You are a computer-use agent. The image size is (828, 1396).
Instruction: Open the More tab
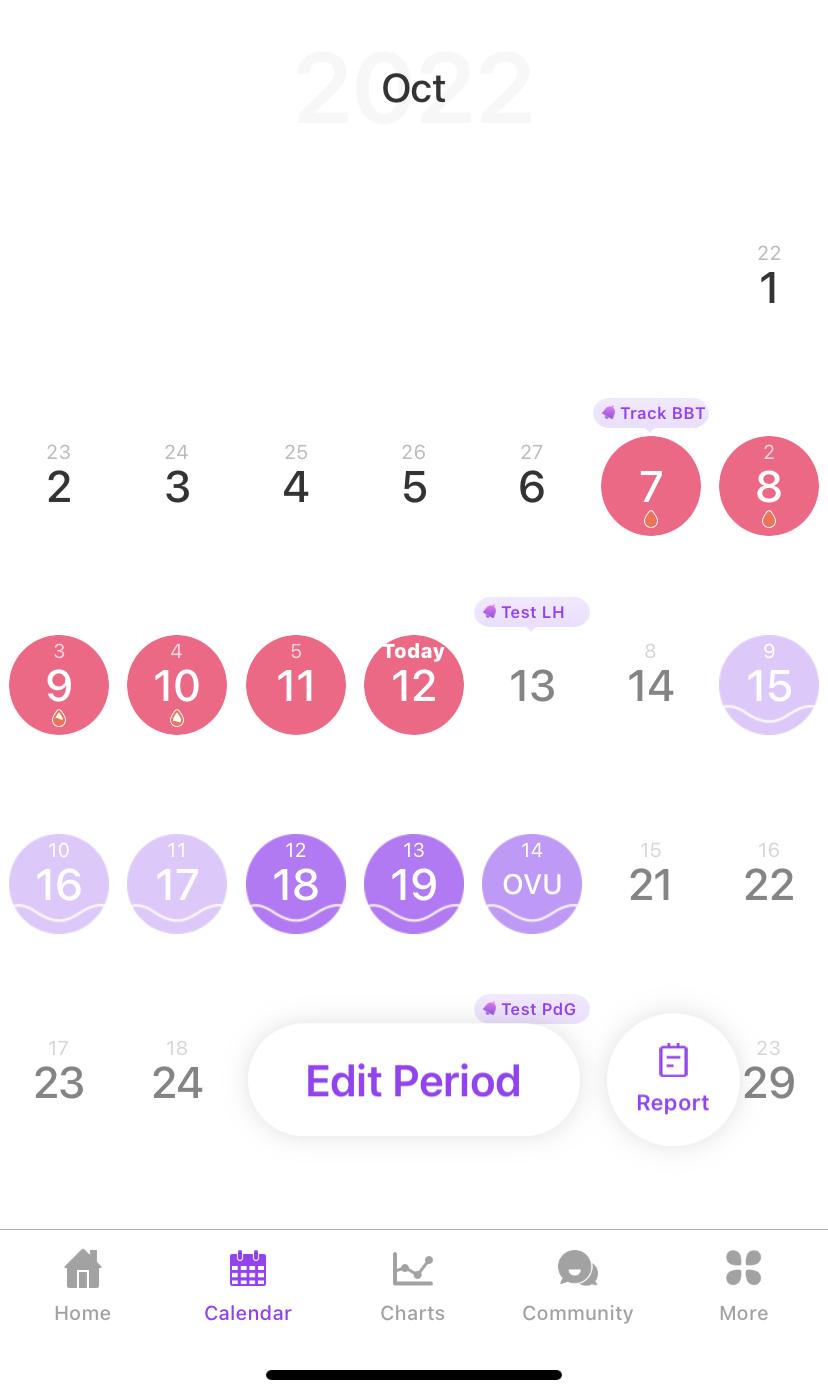click(x=744, y=1287)
